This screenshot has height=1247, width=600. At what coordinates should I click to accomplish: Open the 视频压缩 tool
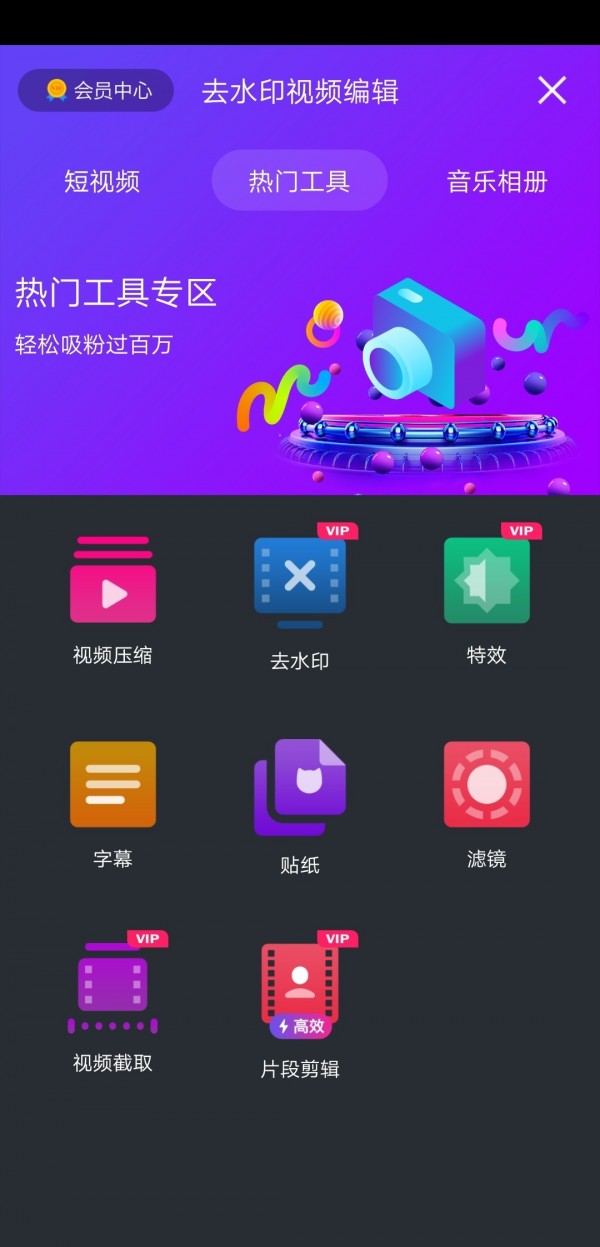[113, 600]
